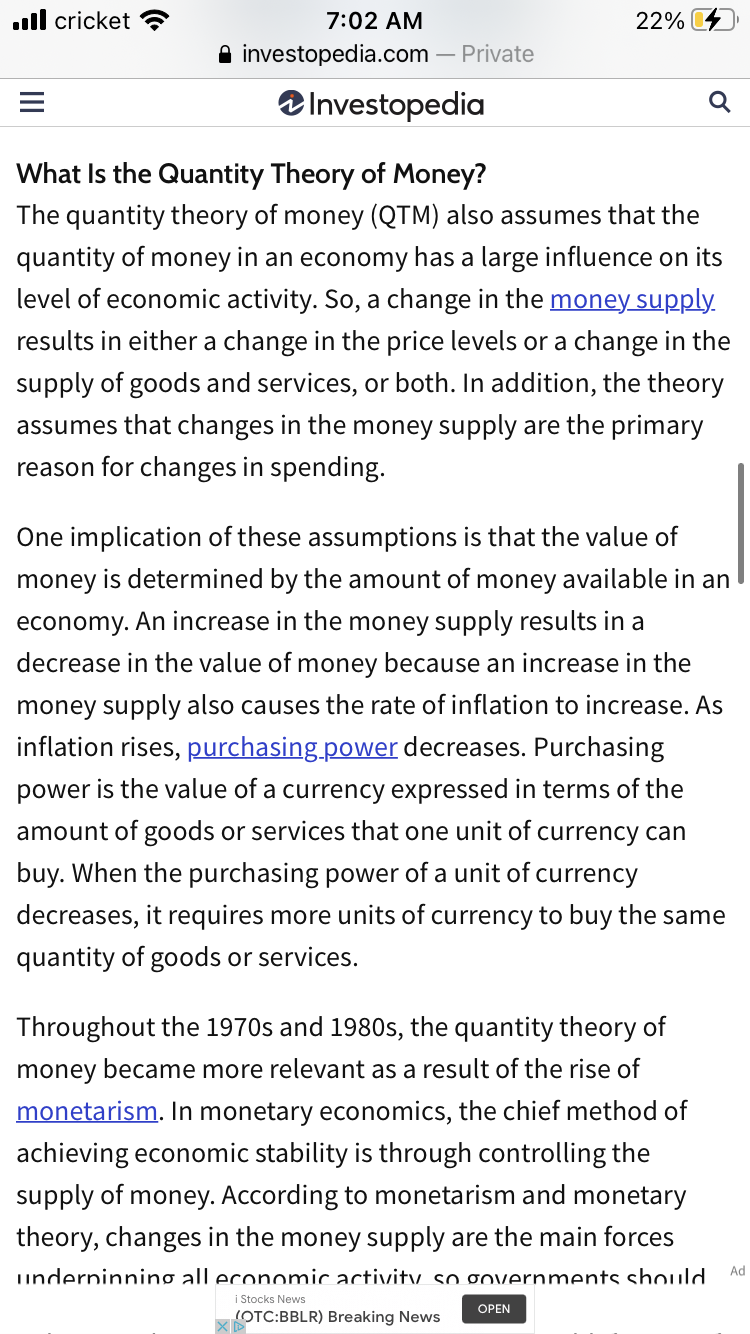750x1334 pixels.
Task: Open the hamburger navigation menu
Action: (33, 103)
